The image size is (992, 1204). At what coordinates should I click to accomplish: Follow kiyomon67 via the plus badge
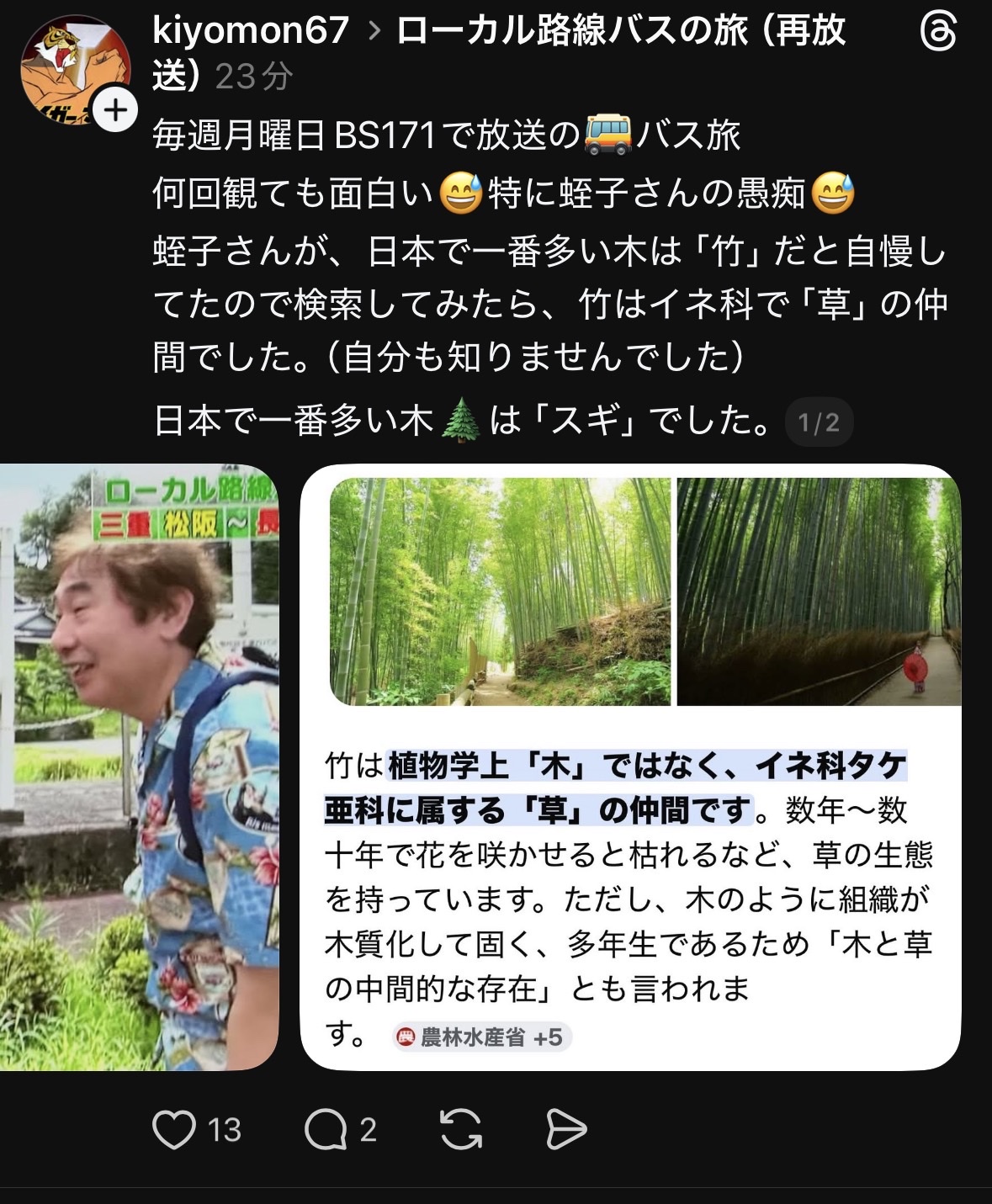click(x=115, y=110)
